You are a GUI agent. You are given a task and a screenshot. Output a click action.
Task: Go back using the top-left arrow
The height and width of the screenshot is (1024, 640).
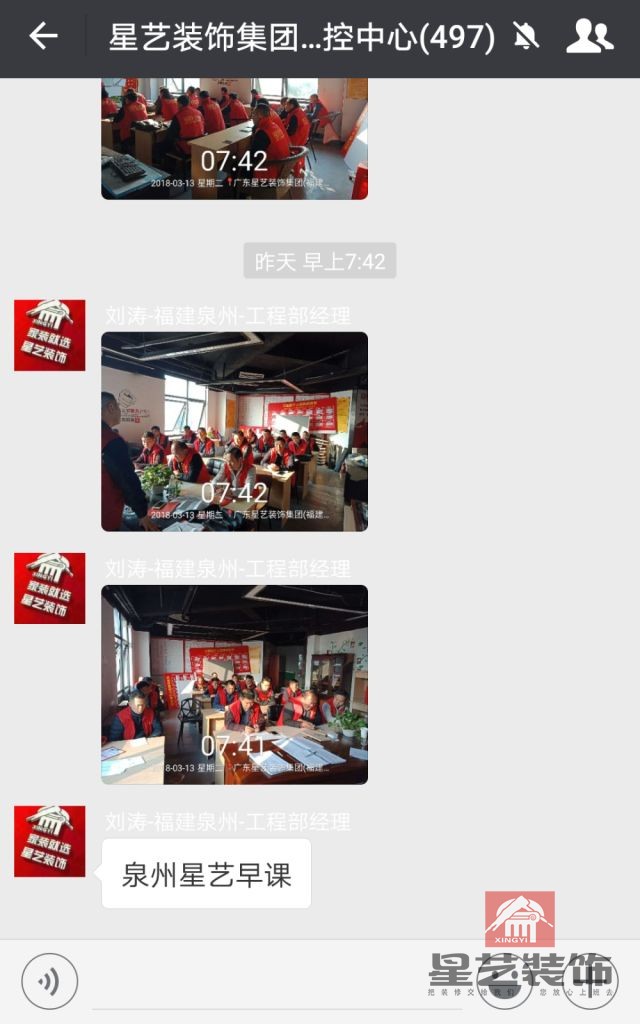coord(43,37)
